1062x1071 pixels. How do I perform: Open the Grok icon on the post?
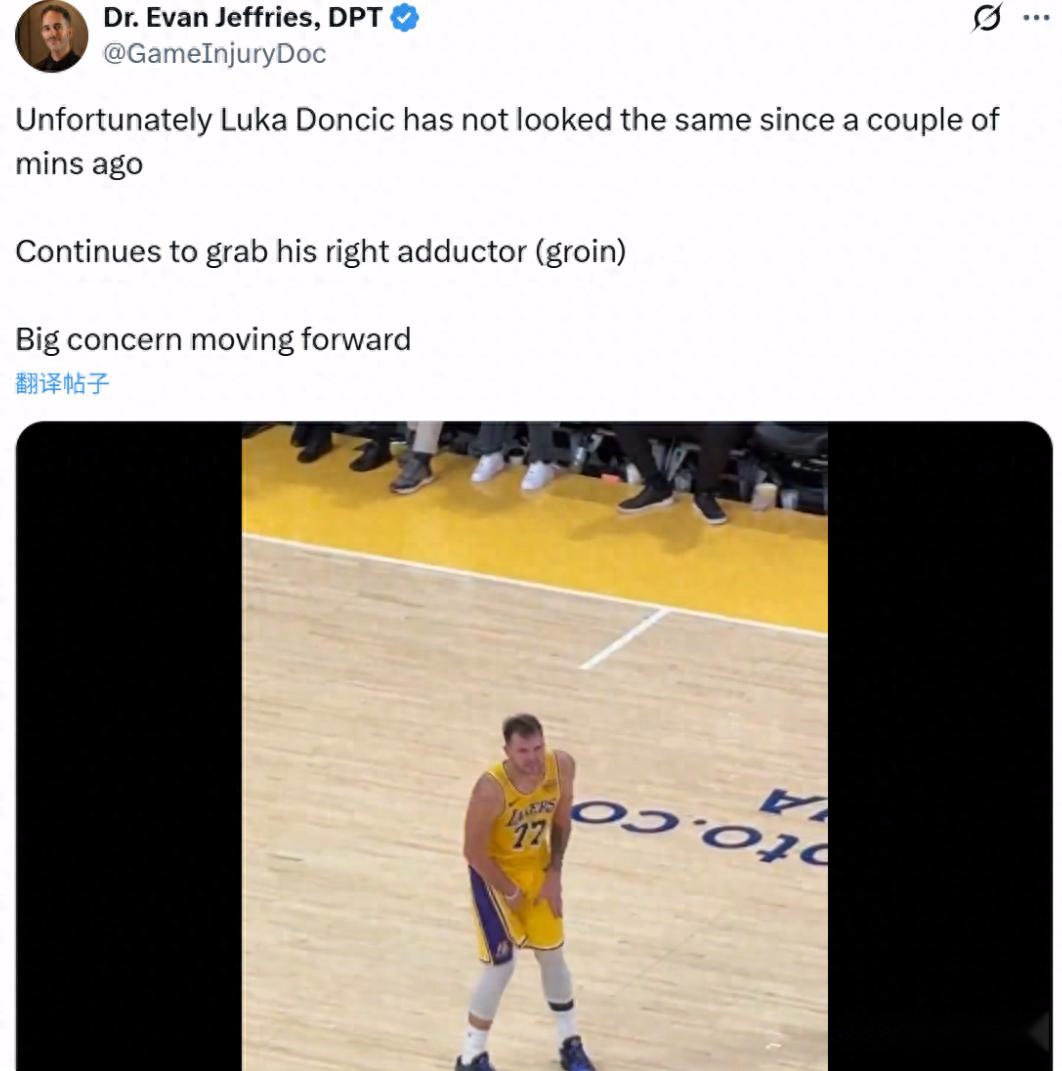point(986,19)
